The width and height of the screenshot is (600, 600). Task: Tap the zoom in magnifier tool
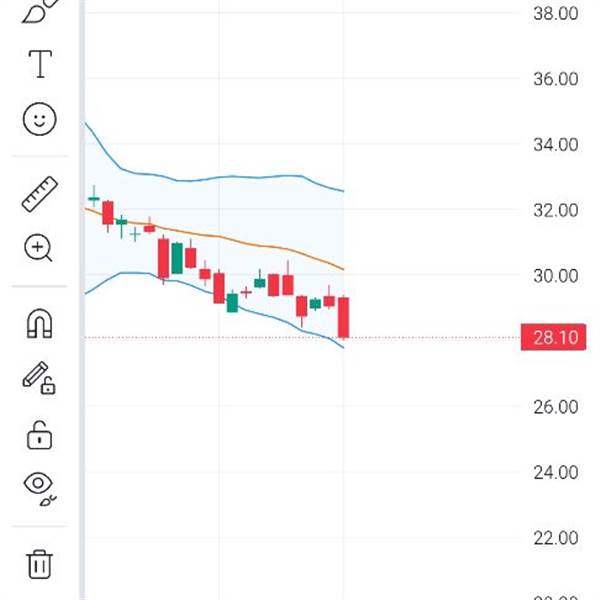pos(38,248)
